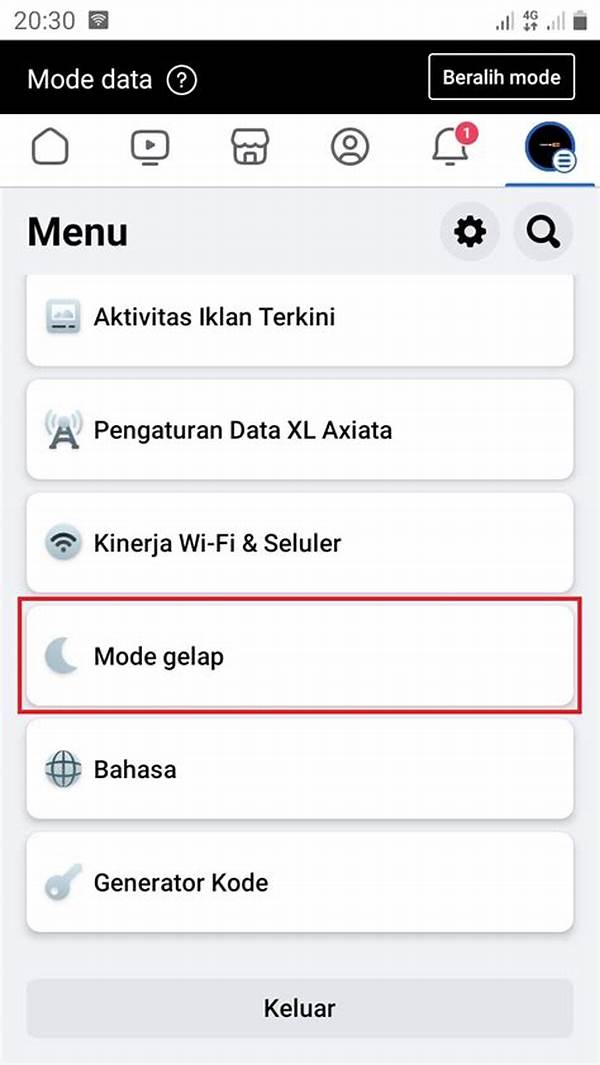600x1065 pixels.
Task: Open the settings gear icon
Action: 470,232
